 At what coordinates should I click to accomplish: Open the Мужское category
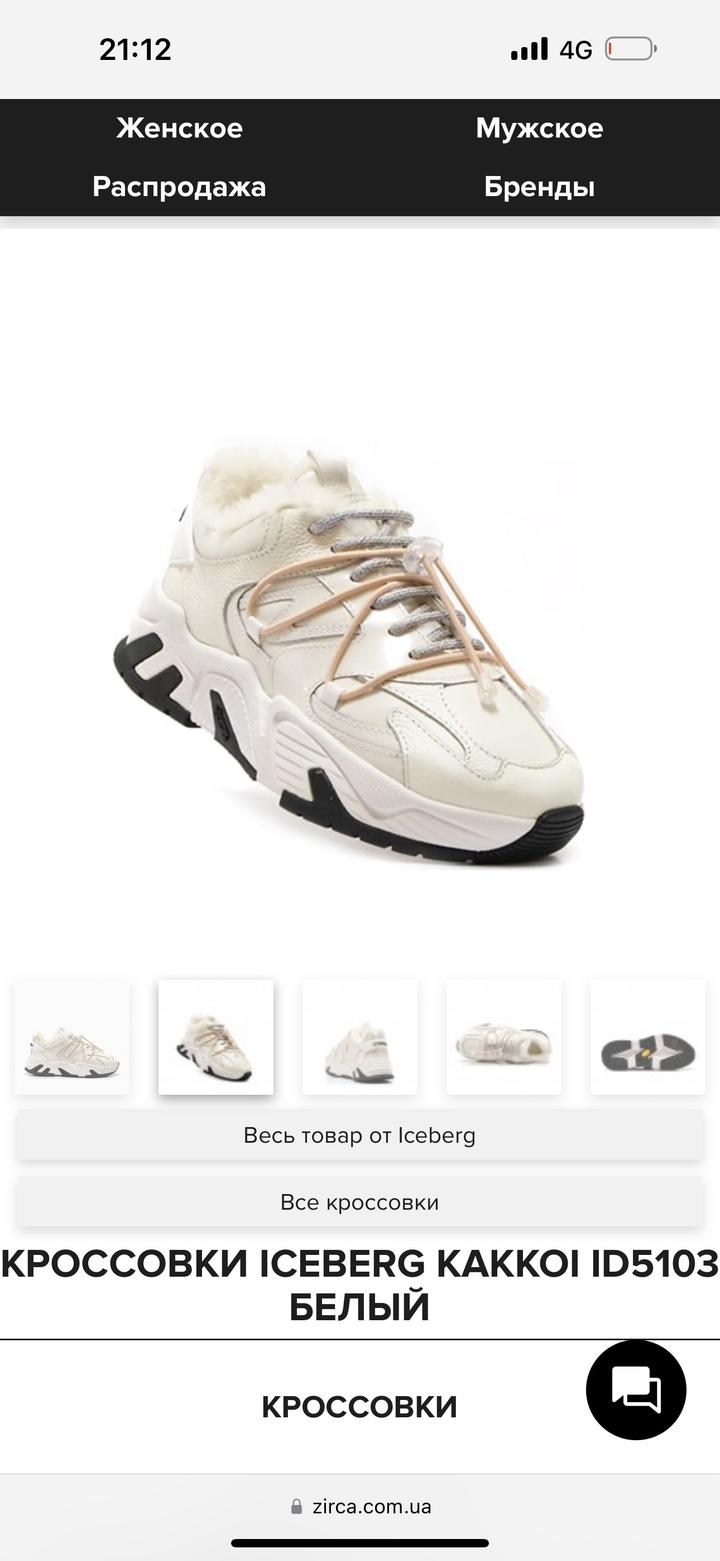pos(539,128)
